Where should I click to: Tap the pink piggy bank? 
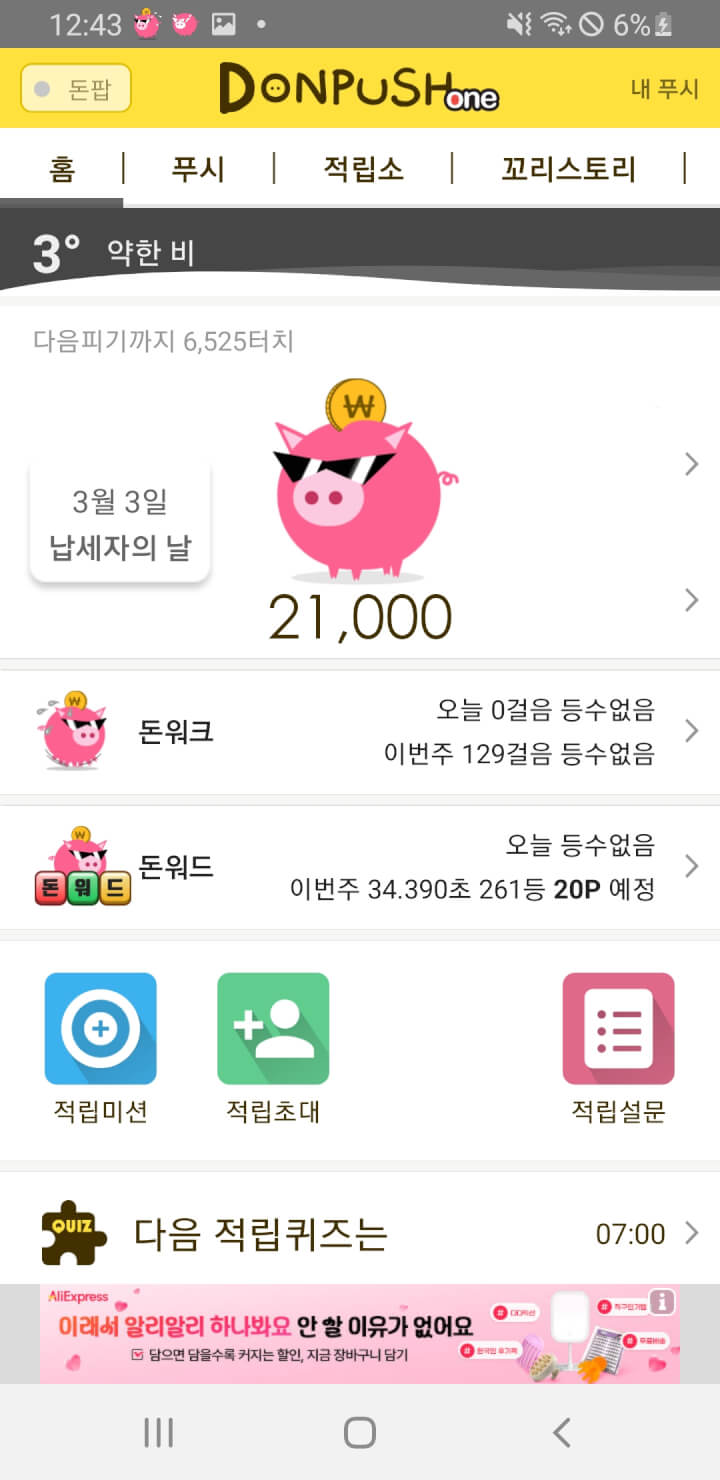(358, 490)
